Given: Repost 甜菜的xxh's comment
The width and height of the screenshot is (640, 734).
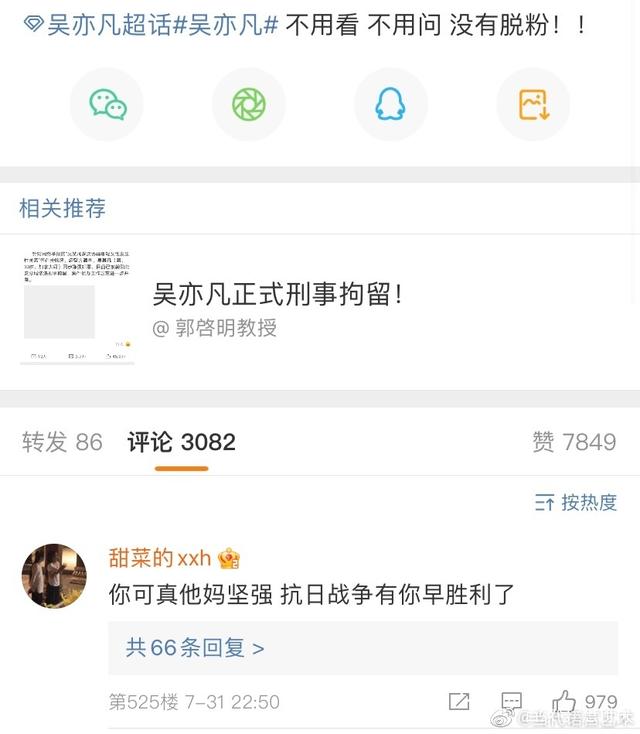Looking at the screenshot, I should tap(459, 702).
